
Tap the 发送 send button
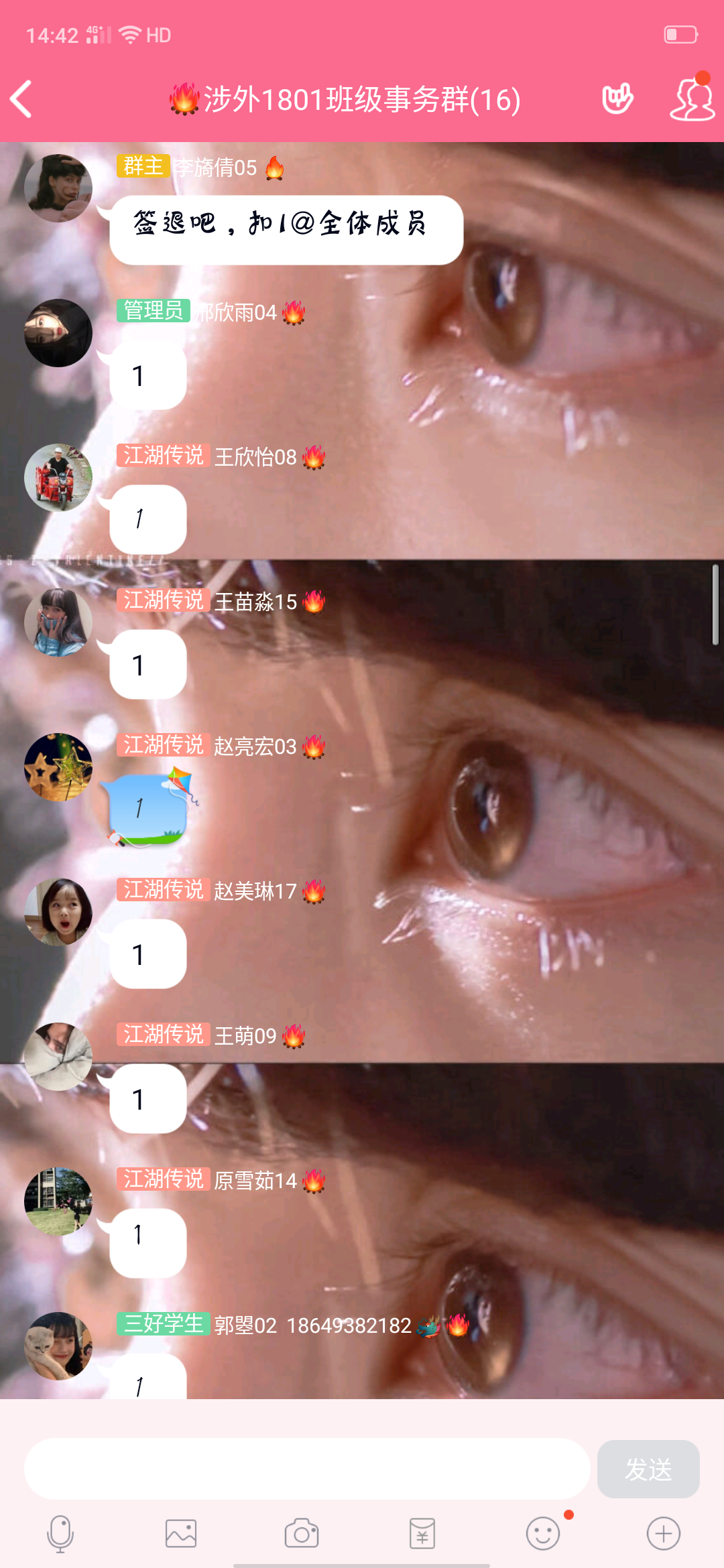tap(648, 1469)
